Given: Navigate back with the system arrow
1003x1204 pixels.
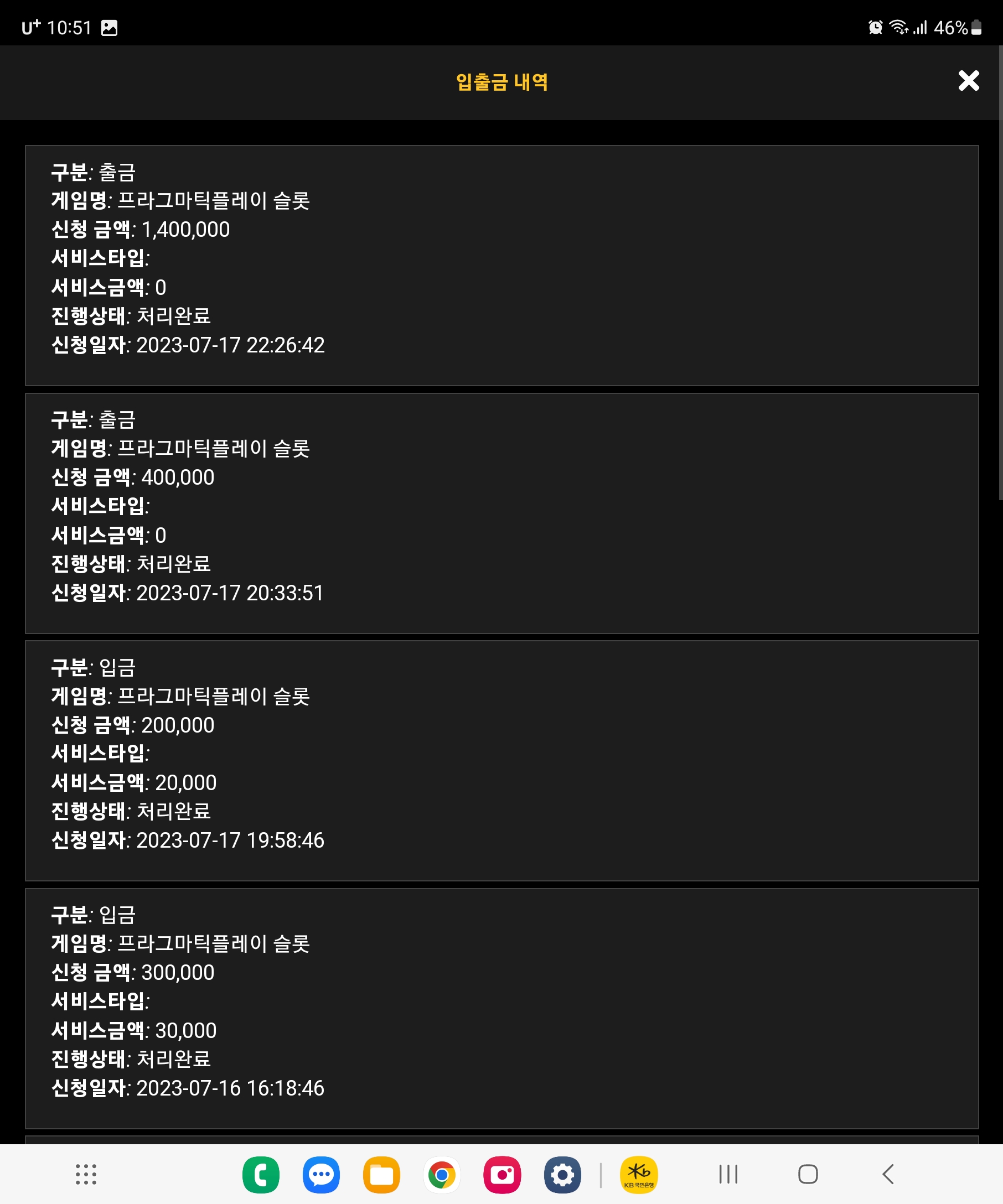Looking at the screenshot, I should pos(888,1174).
